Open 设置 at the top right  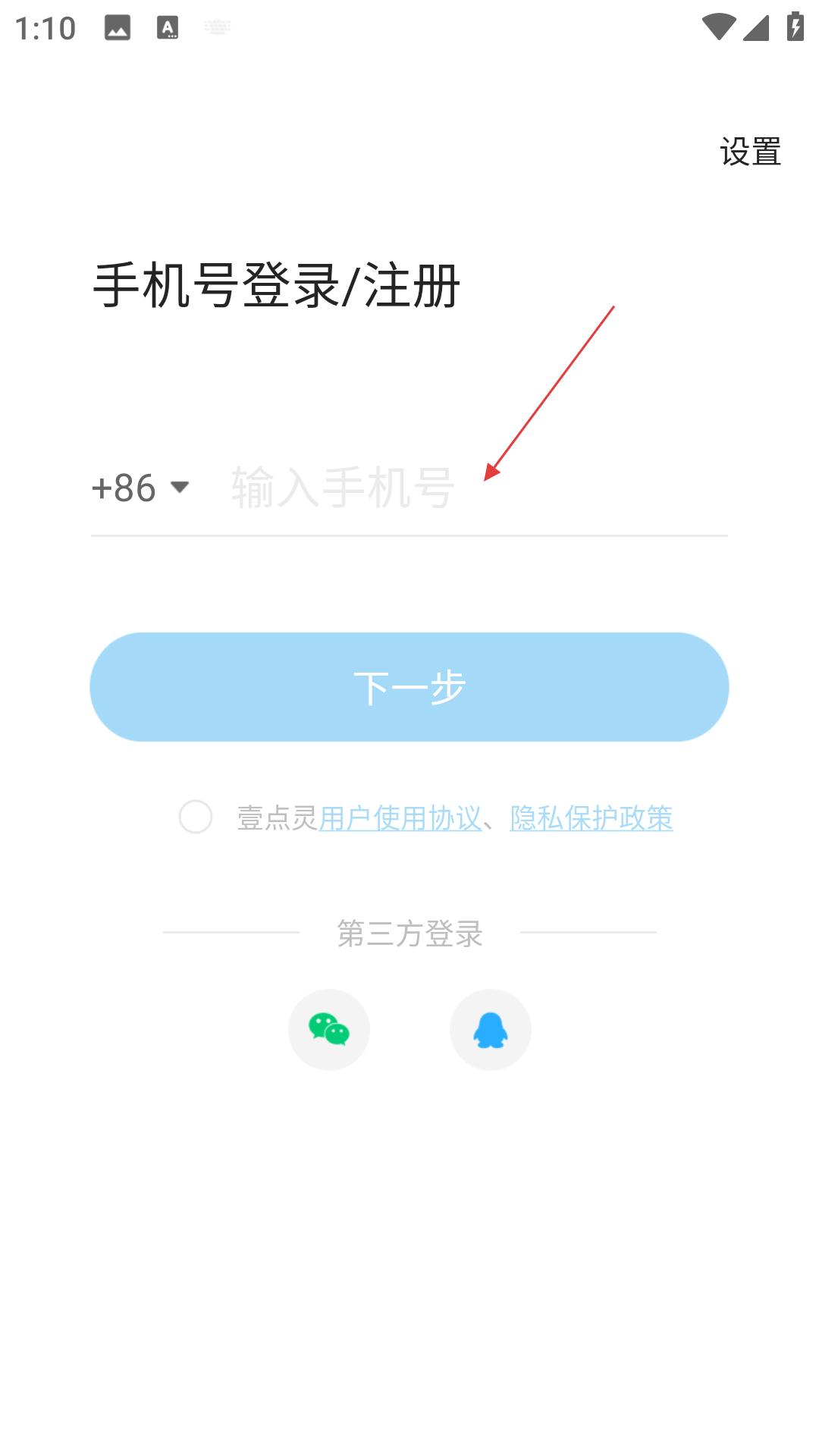tap(750, 152)
